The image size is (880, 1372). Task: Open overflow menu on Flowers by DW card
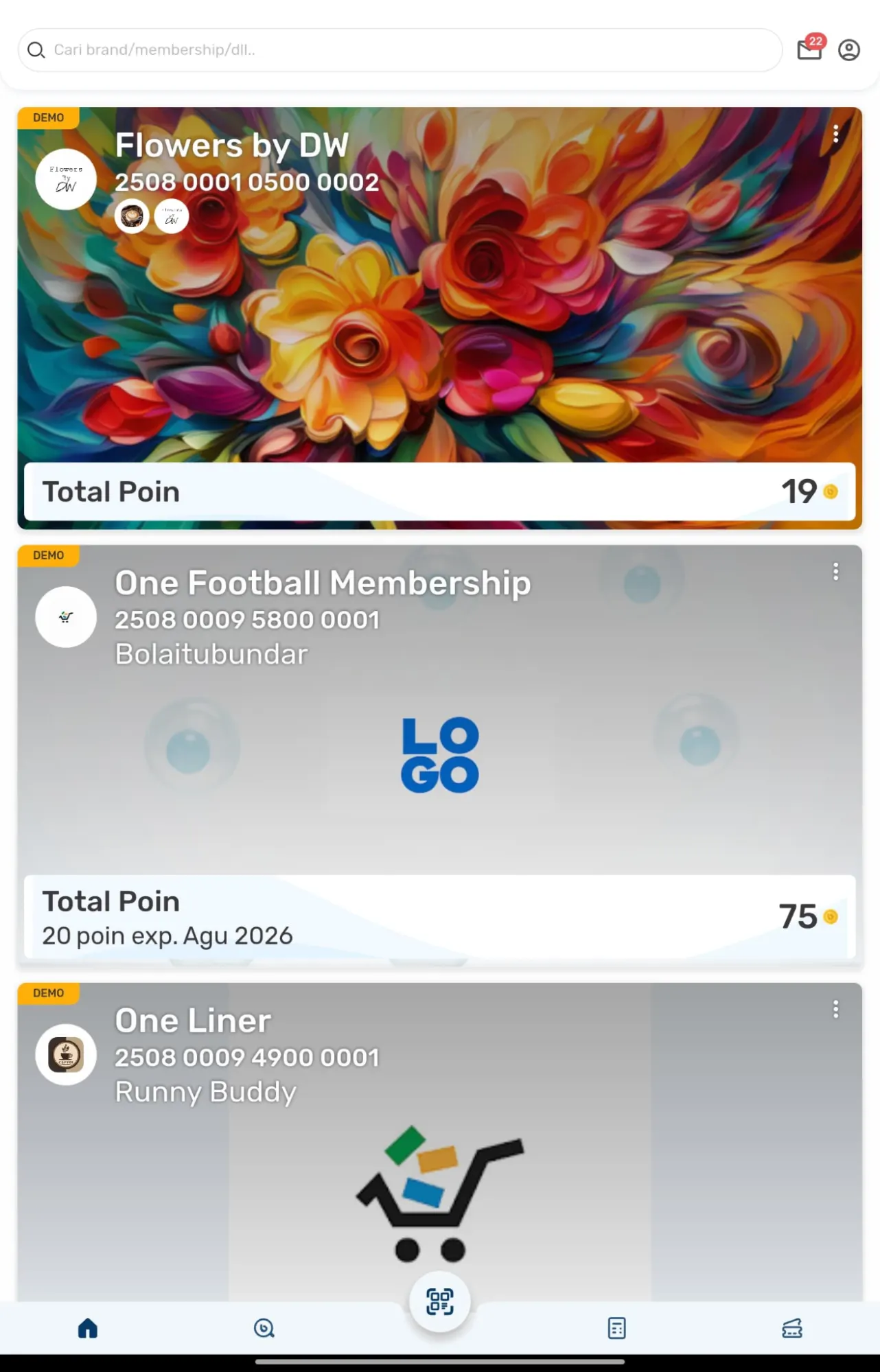835,134
